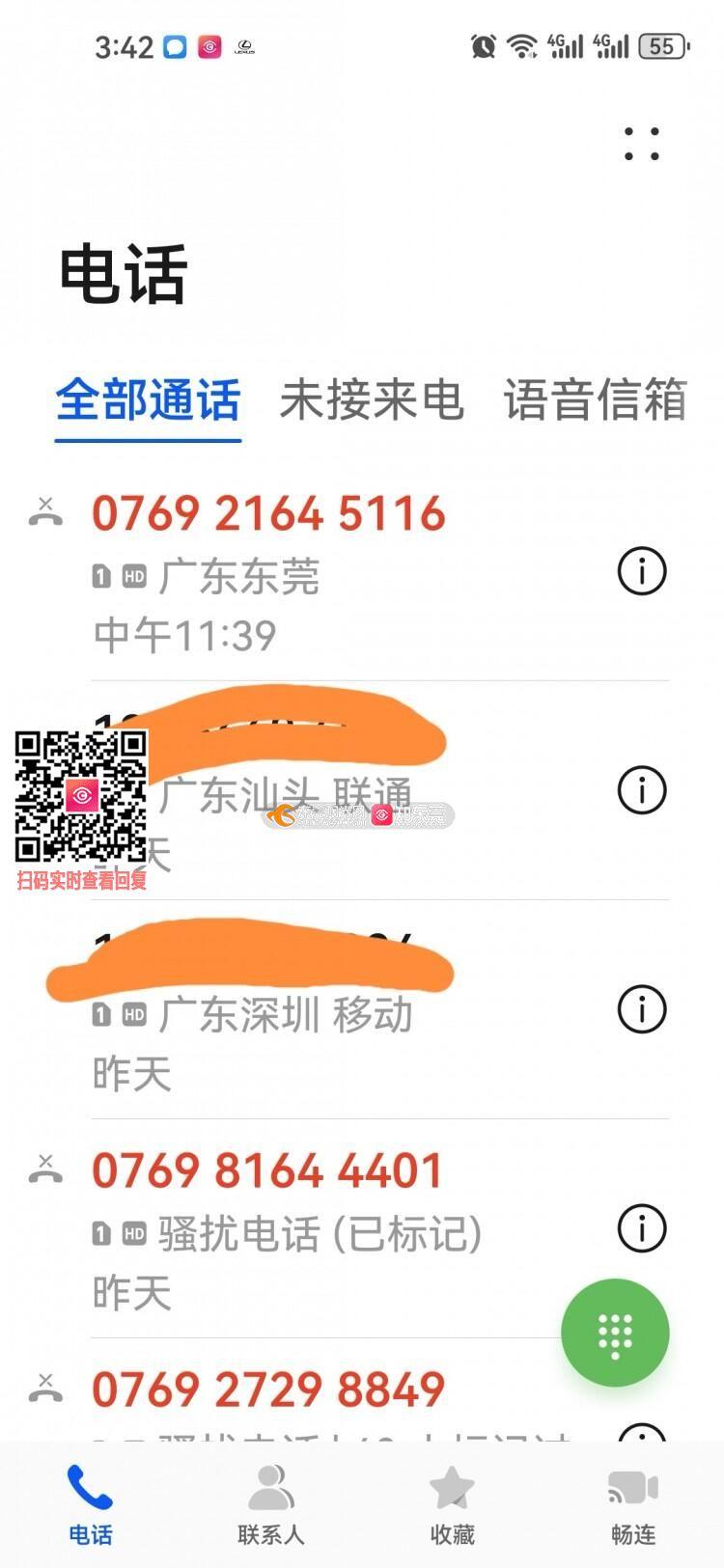The height and width of the screenshot is (1568, 724).
Task: Select the 全部通话 tab
Action: coord(148,400)
